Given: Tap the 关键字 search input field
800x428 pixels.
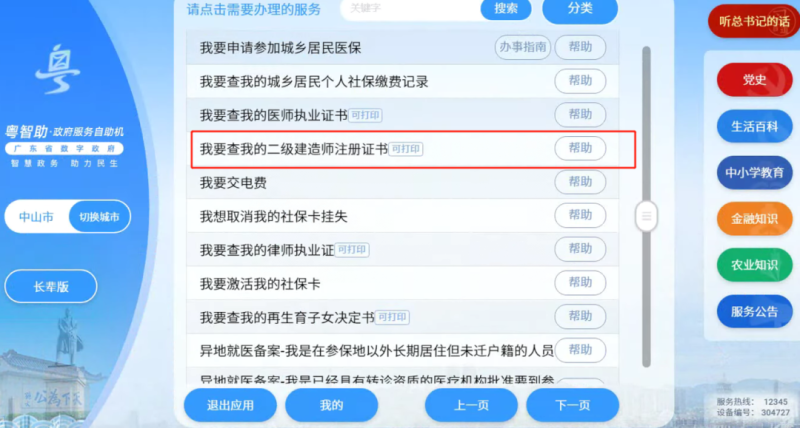Looking at the screenshot, I should tap(407, 8).
